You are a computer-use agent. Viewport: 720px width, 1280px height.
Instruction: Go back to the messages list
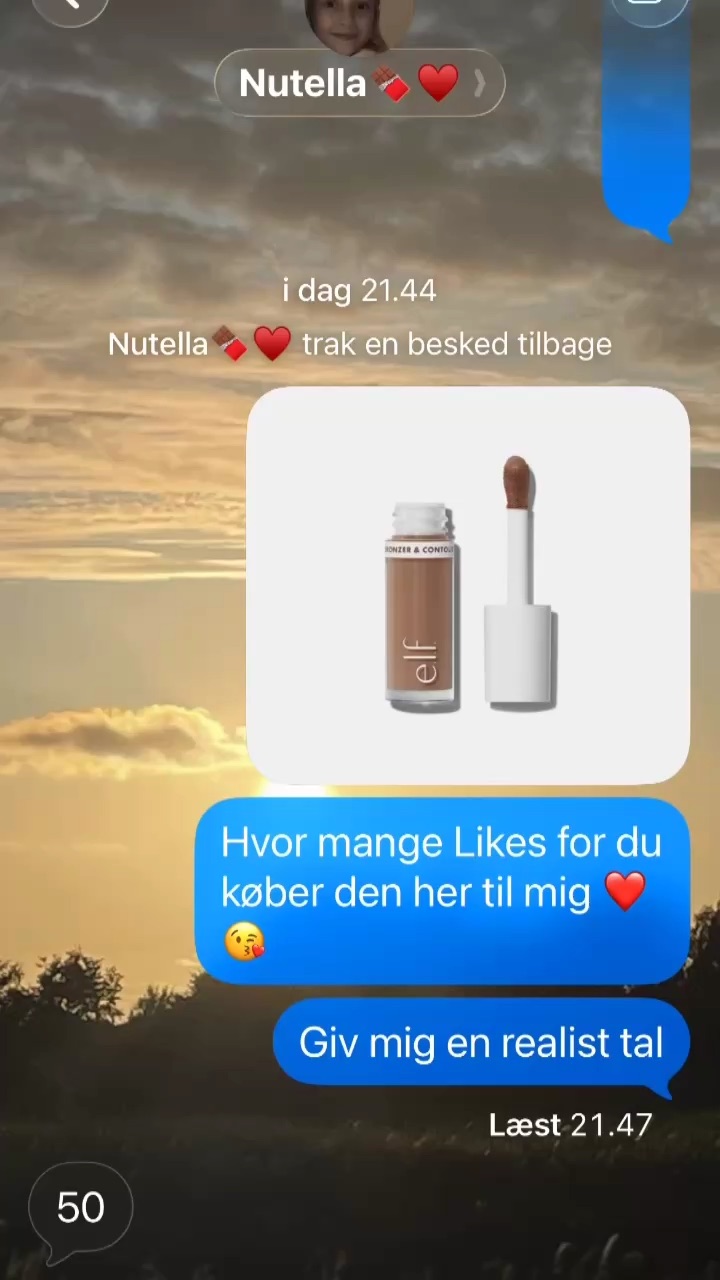coord(70,5)
